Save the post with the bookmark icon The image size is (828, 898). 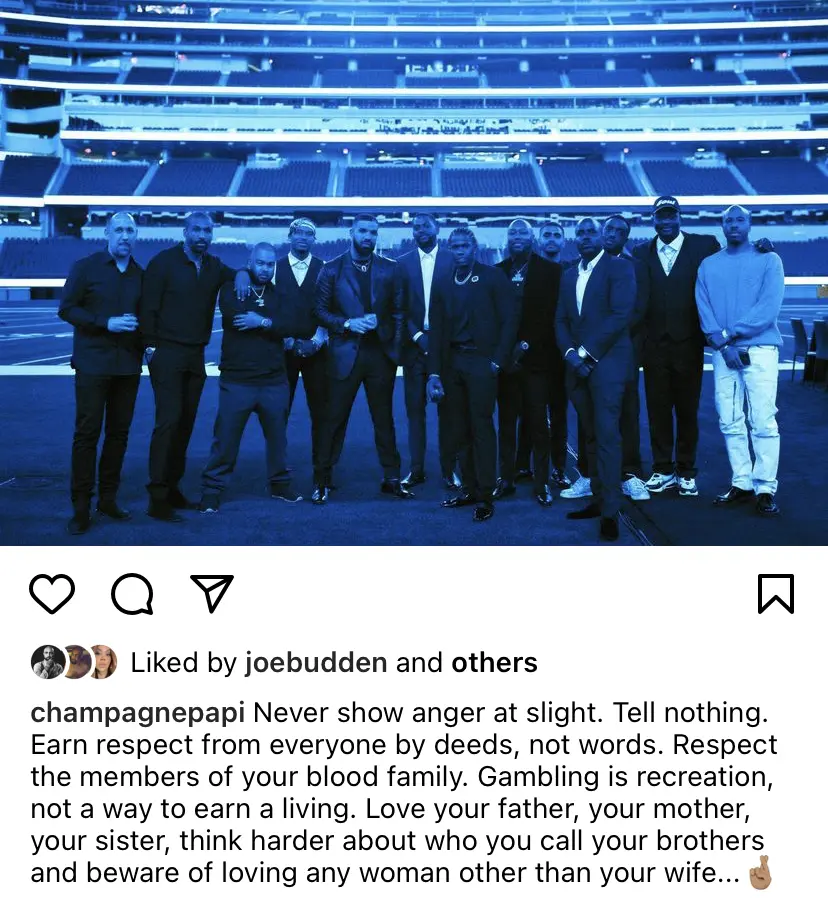click(775, 594)
